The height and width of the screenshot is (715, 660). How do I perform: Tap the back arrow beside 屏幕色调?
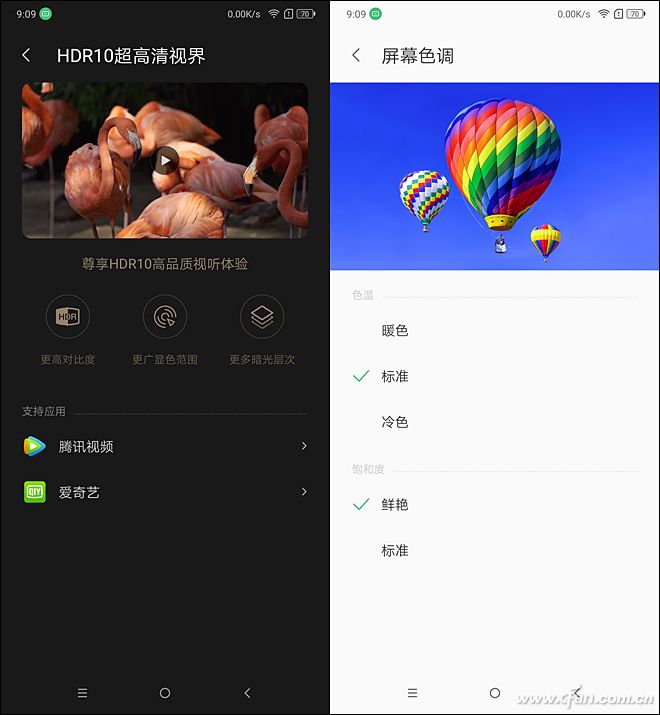pyautogui.click(x=356, y=56)
